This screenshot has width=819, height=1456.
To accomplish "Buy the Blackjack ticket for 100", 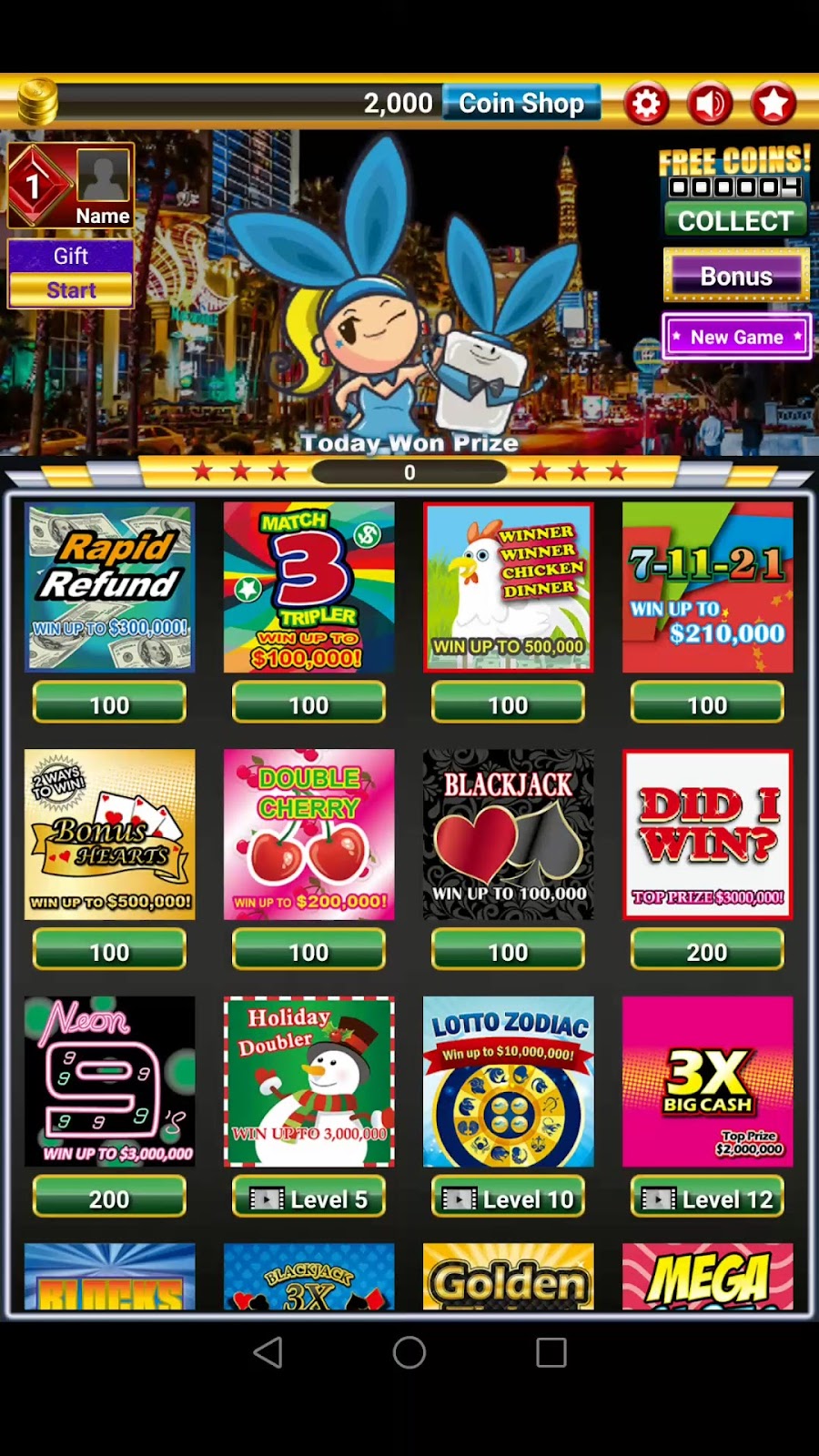I will click(x=508, y=952).
